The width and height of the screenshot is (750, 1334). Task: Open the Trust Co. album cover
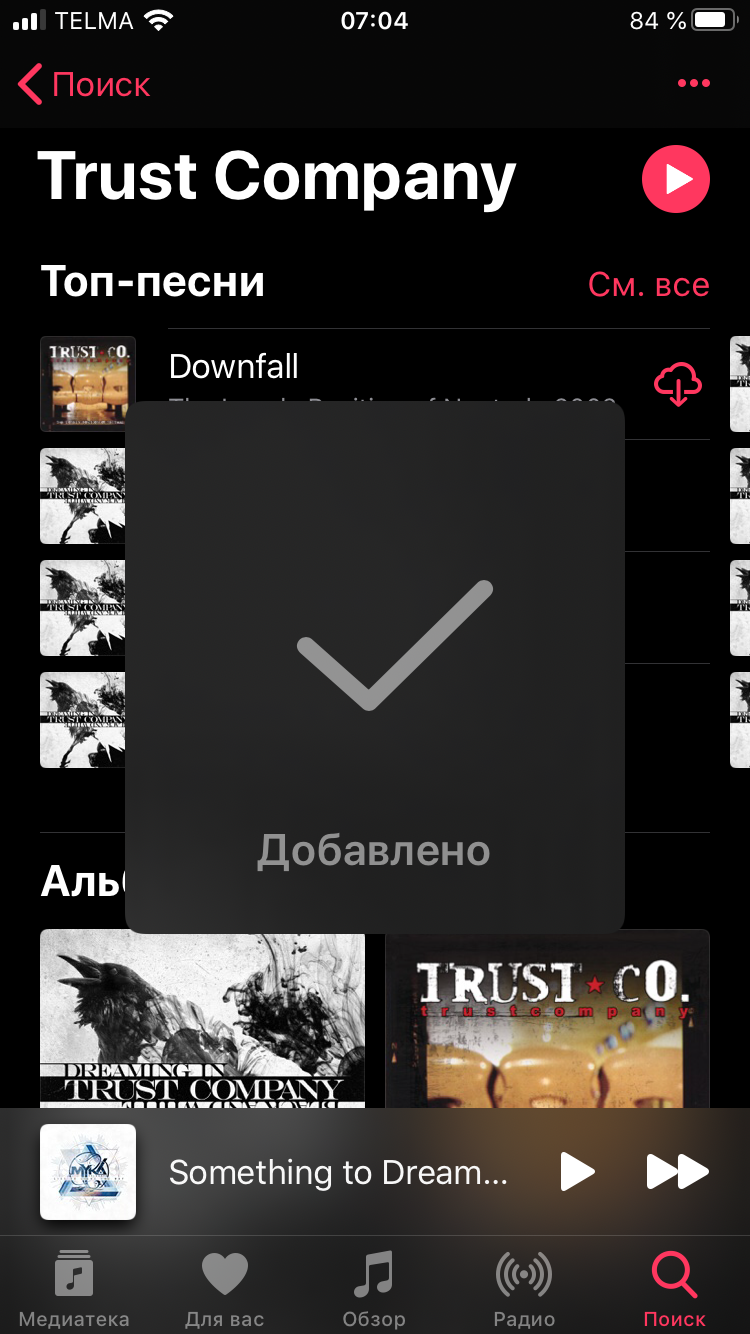pos(547,1018)
